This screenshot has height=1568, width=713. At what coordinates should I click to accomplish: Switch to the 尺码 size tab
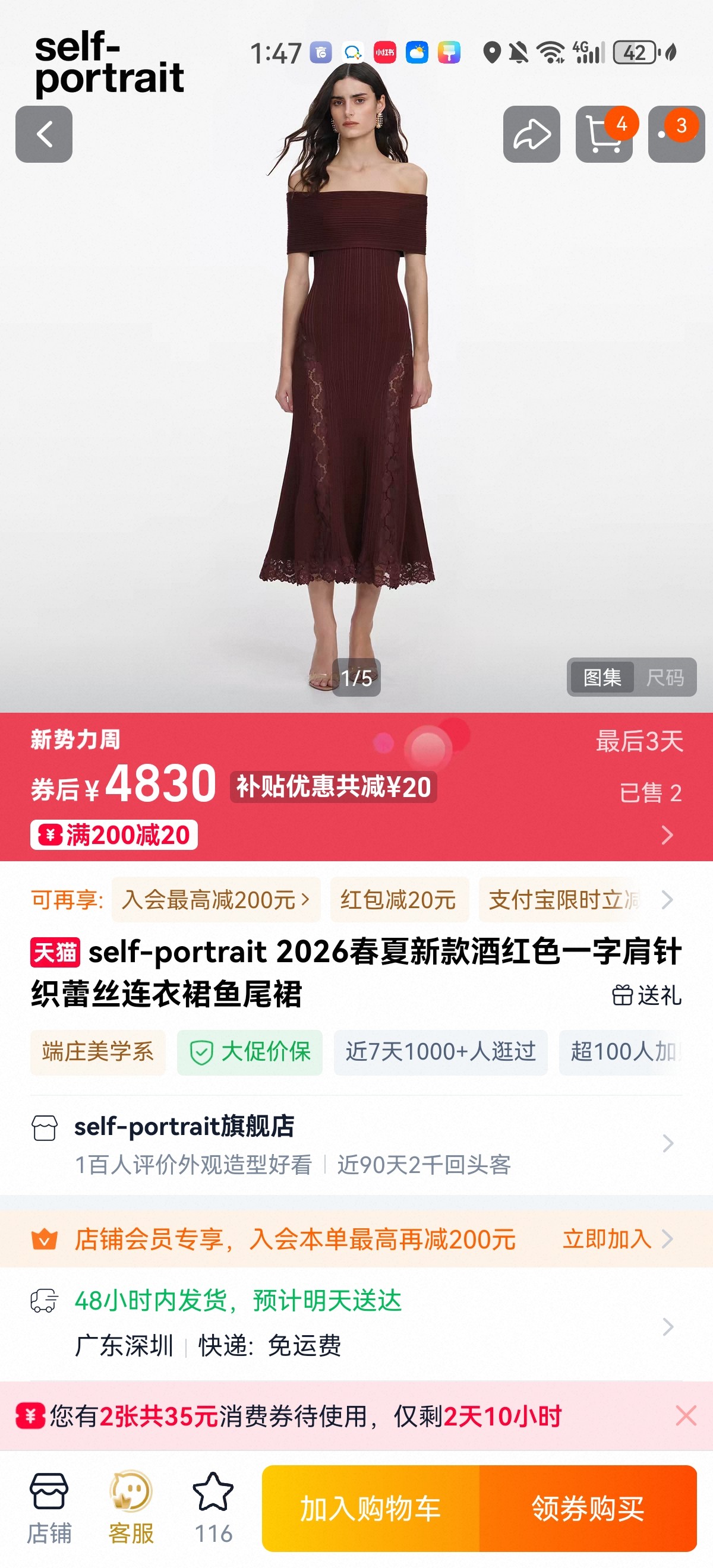click(665, 678)
